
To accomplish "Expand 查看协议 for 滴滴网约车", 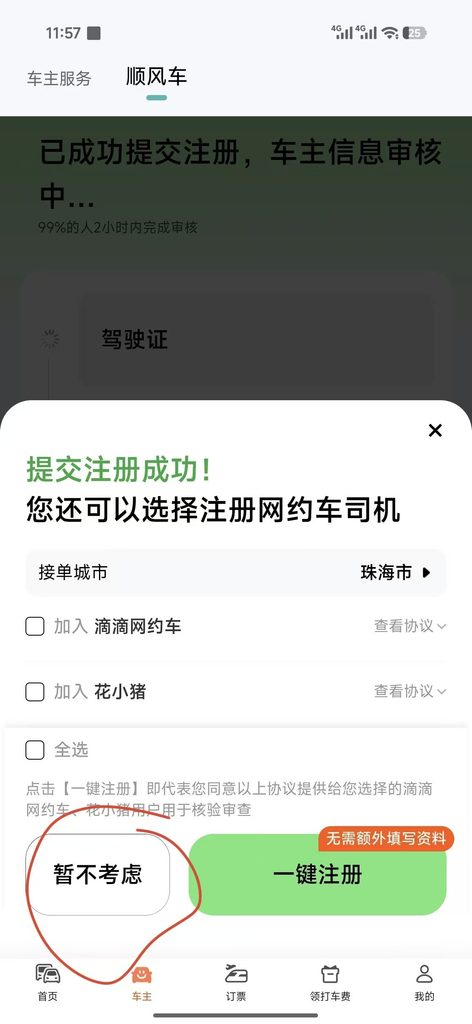I will (410, 626).
